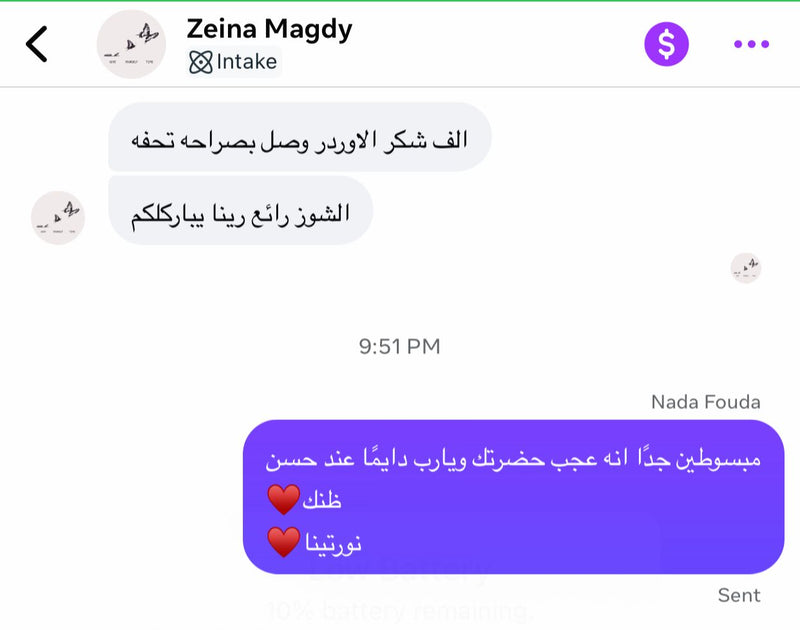Open the dollar payment request icon
The width and height of the screenshot is (800, 630).
tap(666, 44)
